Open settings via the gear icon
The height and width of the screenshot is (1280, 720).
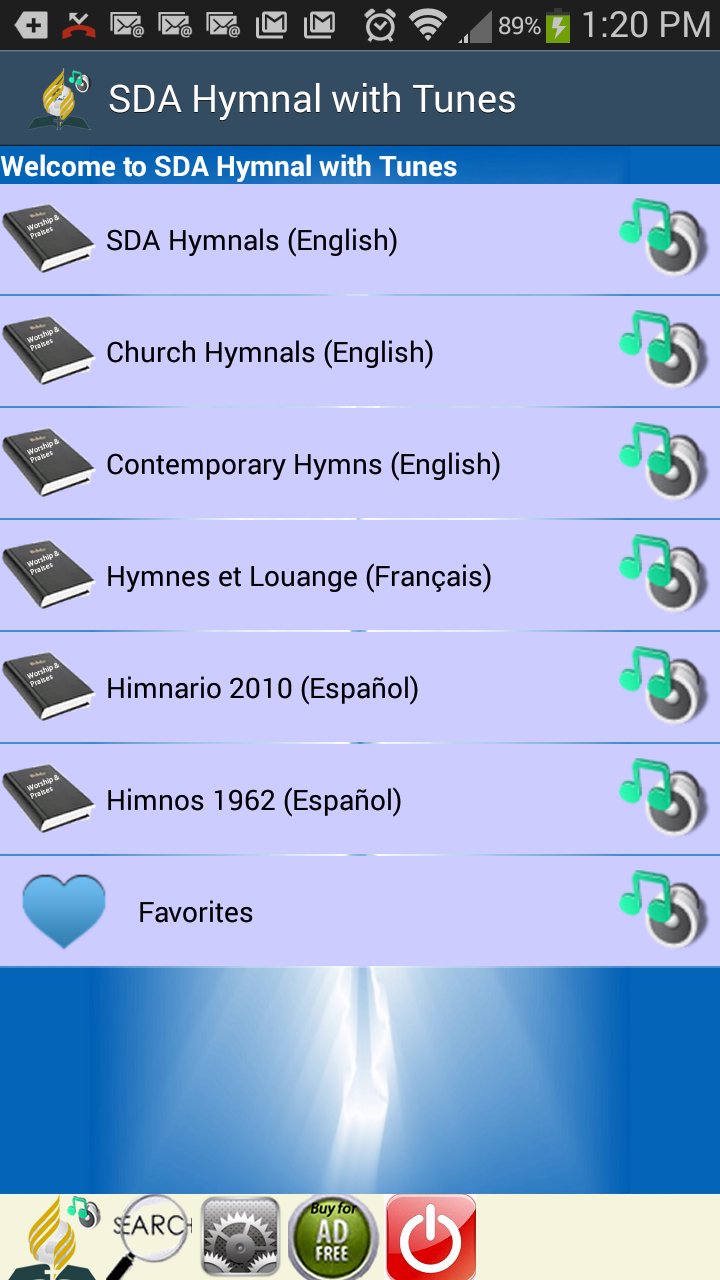coord(240,1238)
